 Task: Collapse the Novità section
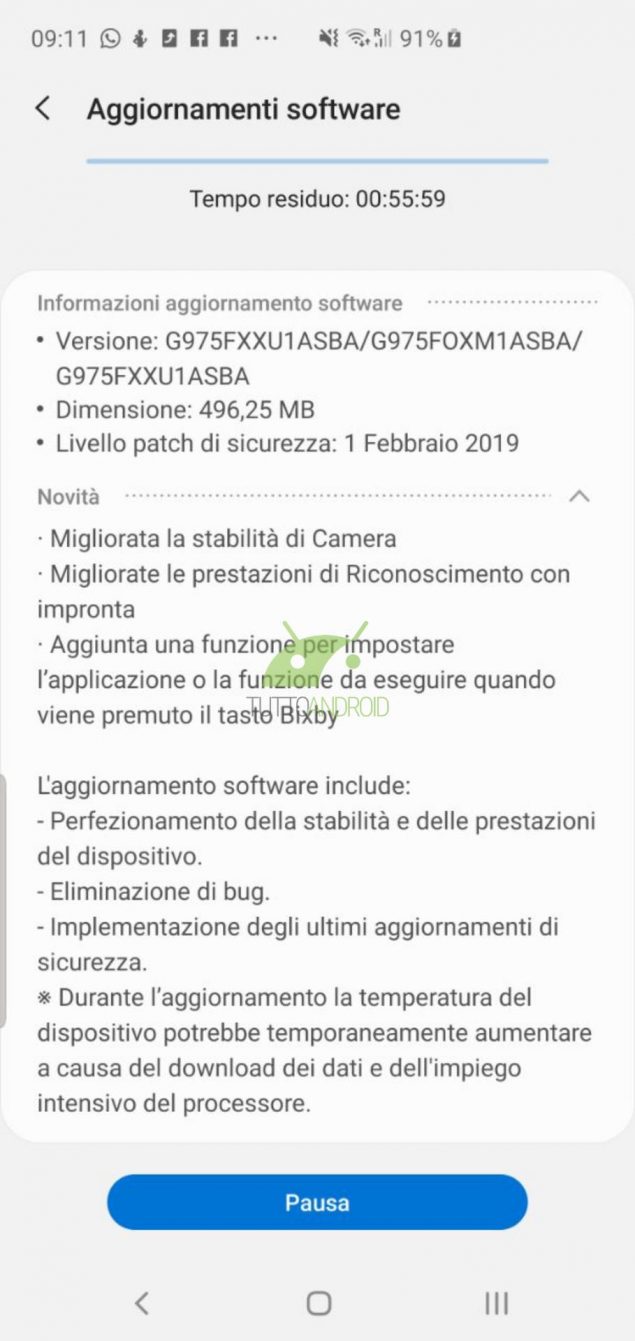578,496
